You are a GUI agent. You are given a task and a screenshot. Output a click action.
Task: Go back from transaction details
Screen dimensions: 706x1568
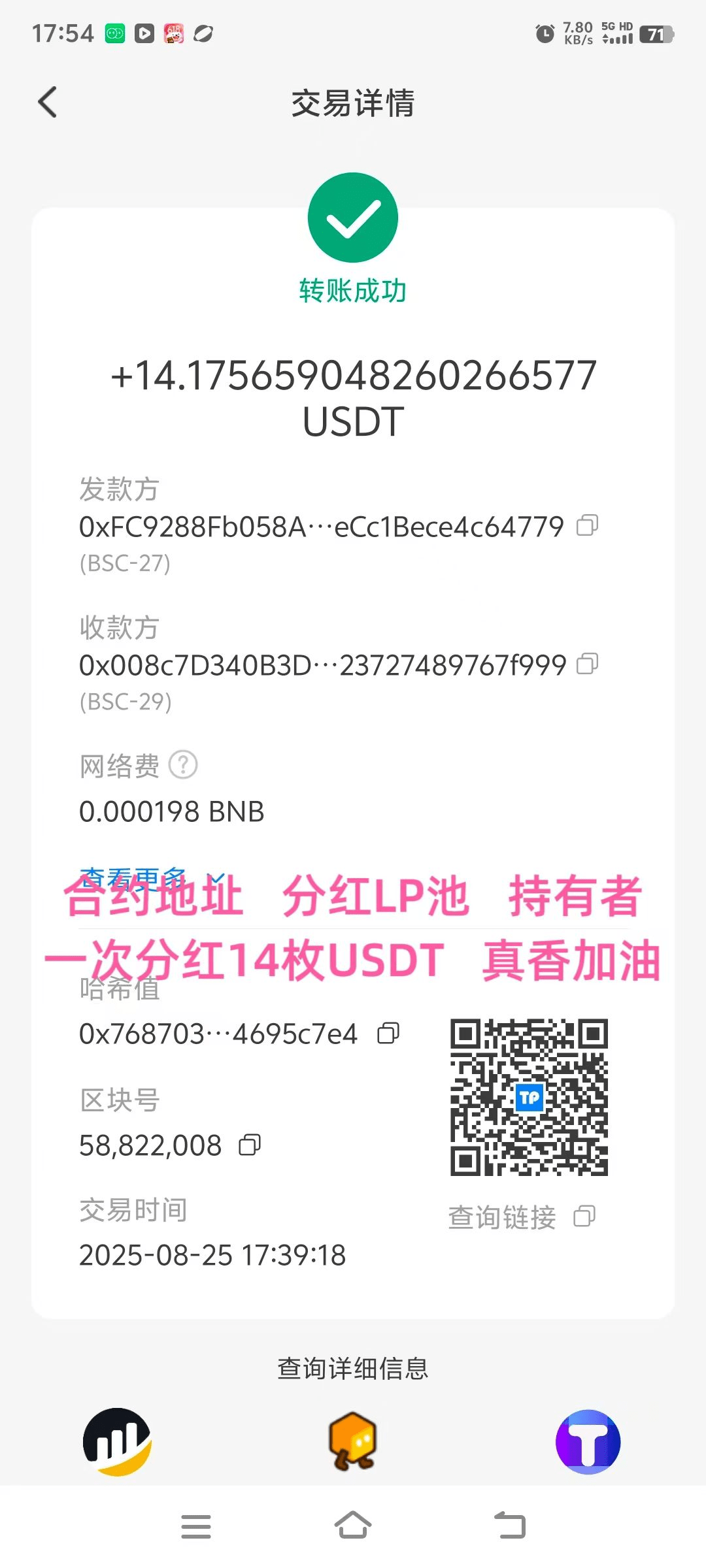pos(48,103)
